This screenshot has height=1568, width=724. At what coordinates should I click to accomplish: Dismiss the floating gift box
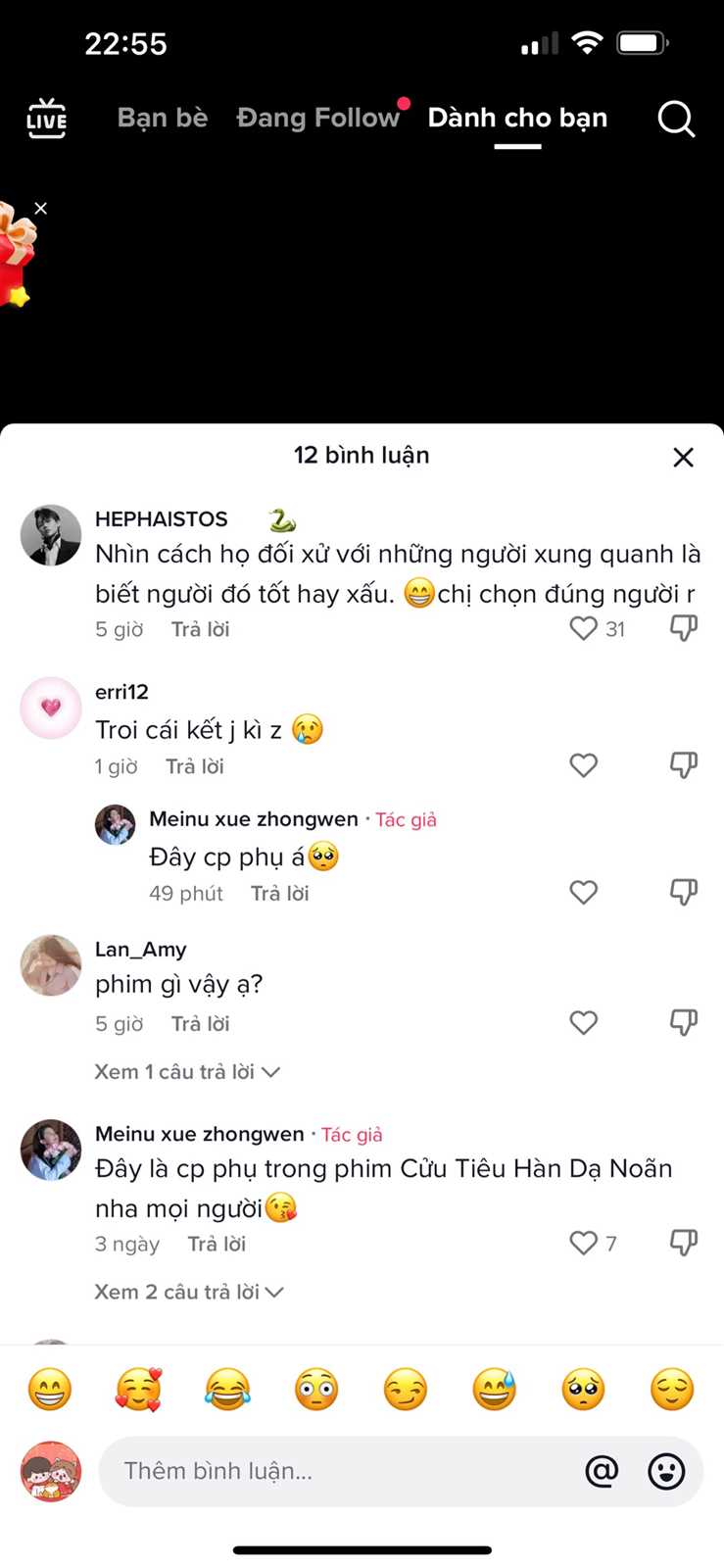[40, 208]
